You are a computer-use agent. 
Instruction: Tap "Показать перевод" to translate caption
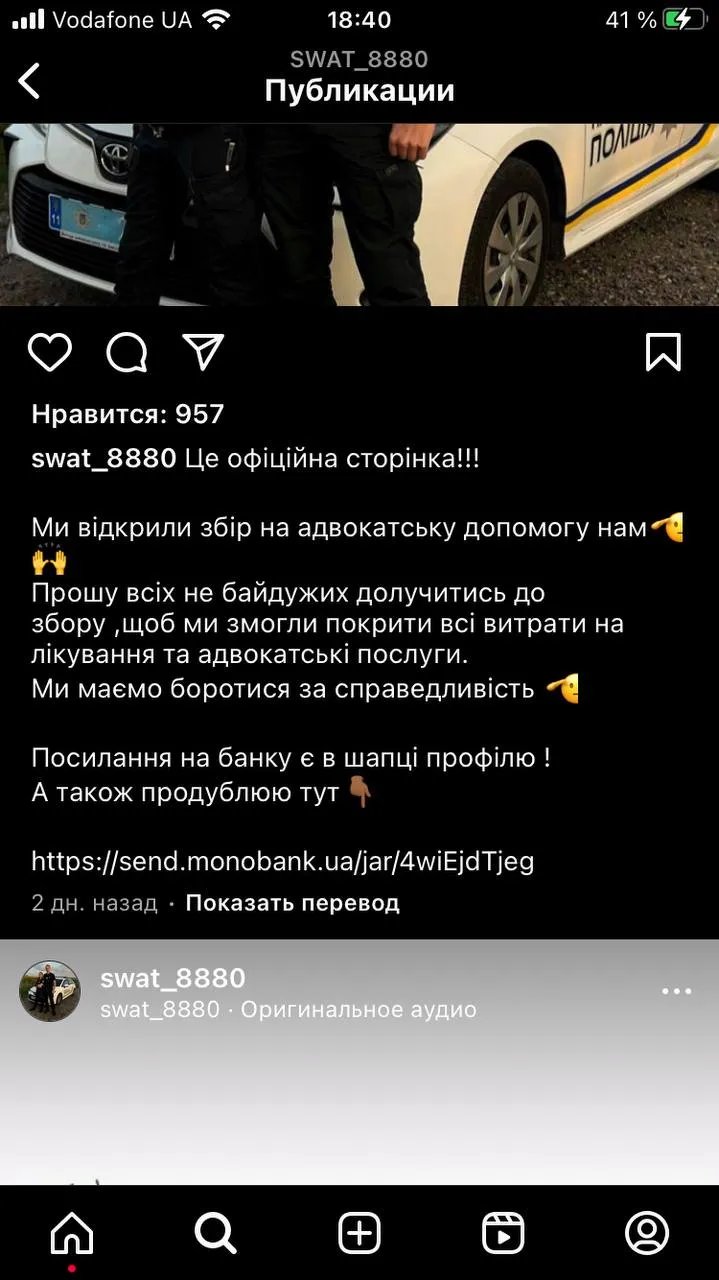pyautogui.click(x=292, y=903)
